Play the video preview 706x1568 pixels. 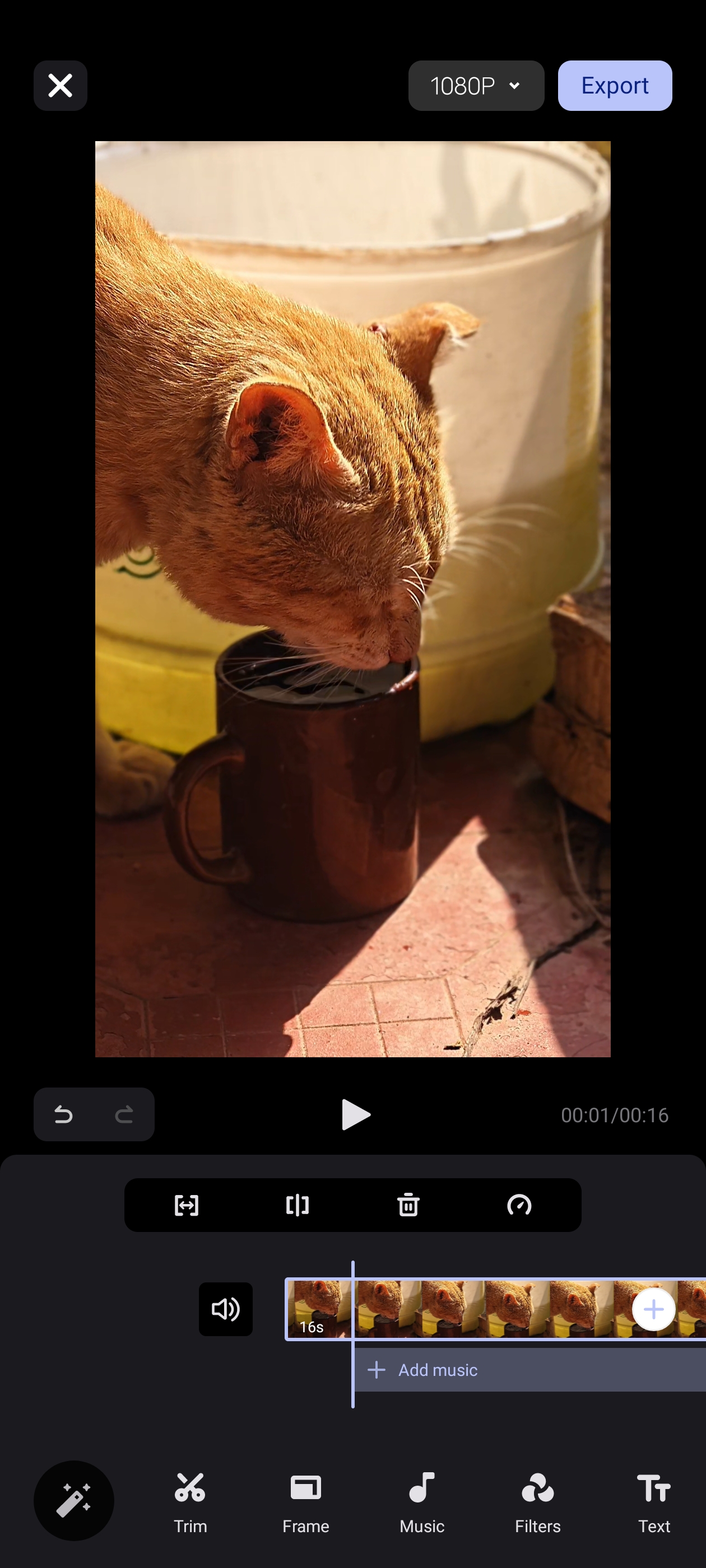coord(355,1114)
